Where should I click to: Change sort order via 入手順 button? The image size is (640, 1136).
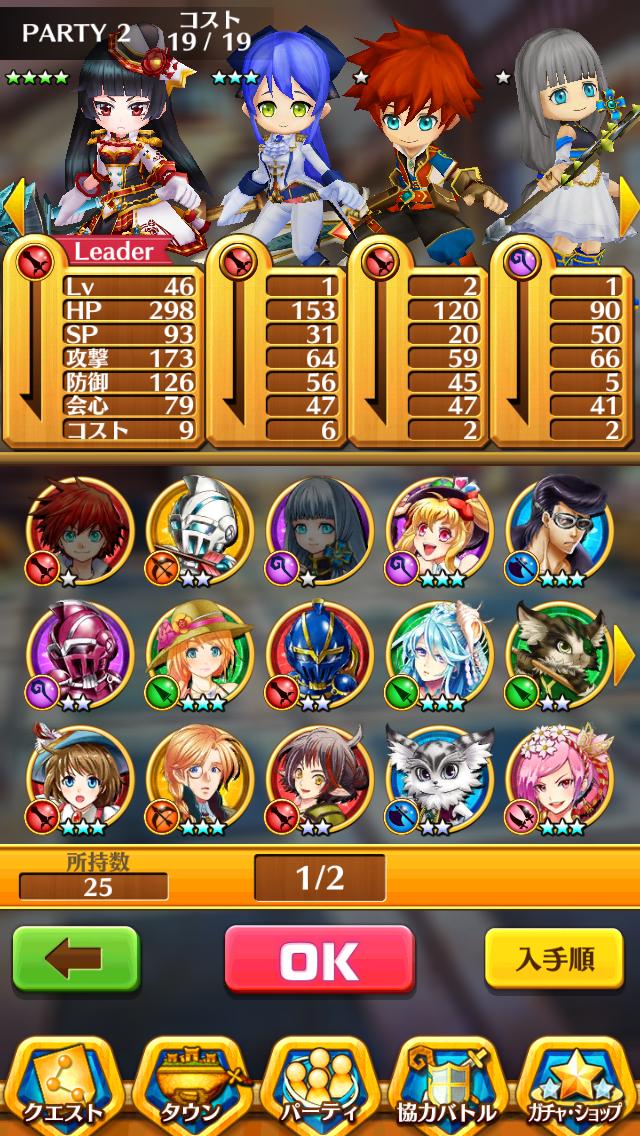pyautogui.click(x=554, y=958)
